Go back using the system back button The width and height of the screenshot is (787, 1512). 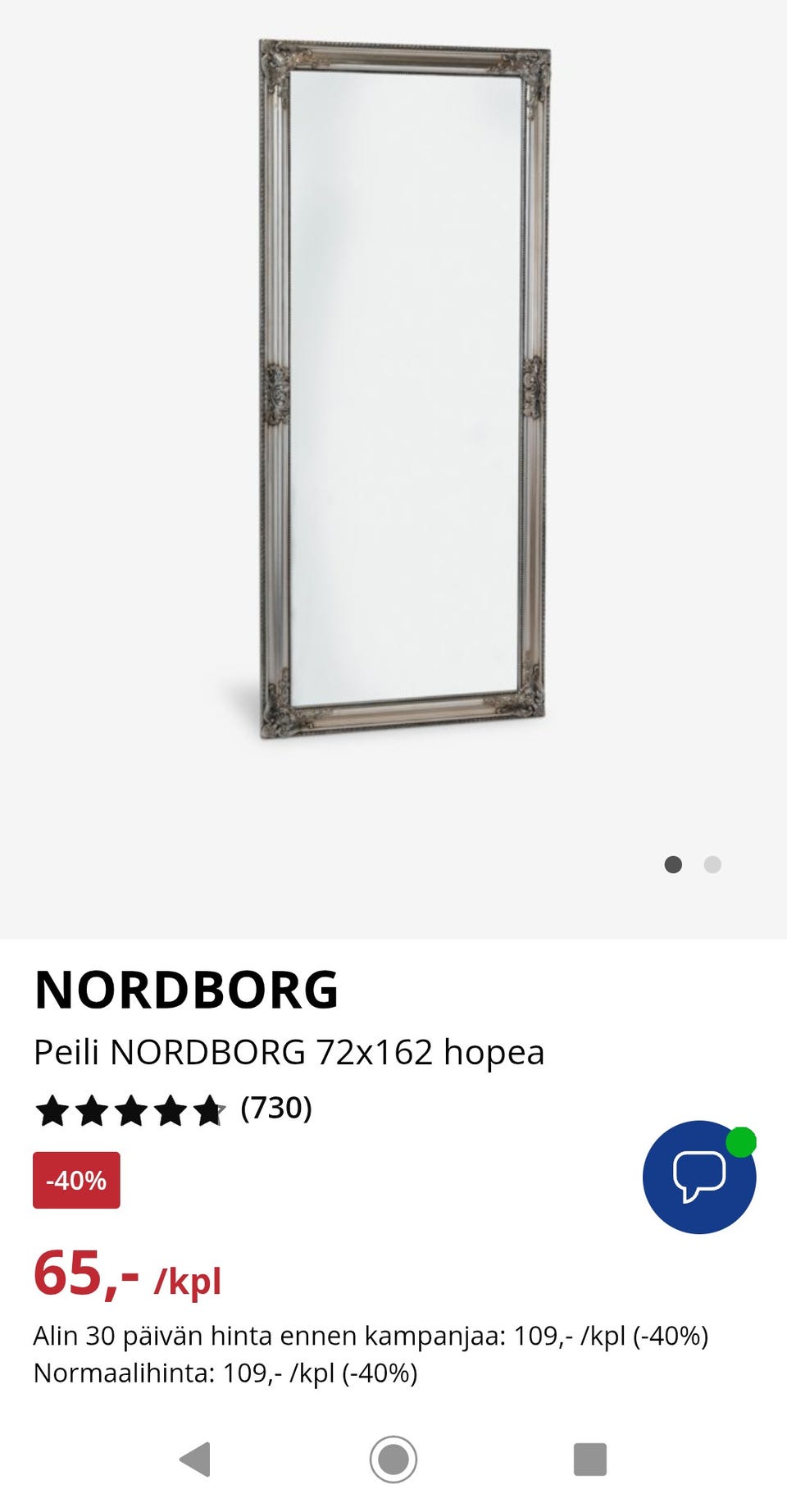click(x=196, y=1459)
